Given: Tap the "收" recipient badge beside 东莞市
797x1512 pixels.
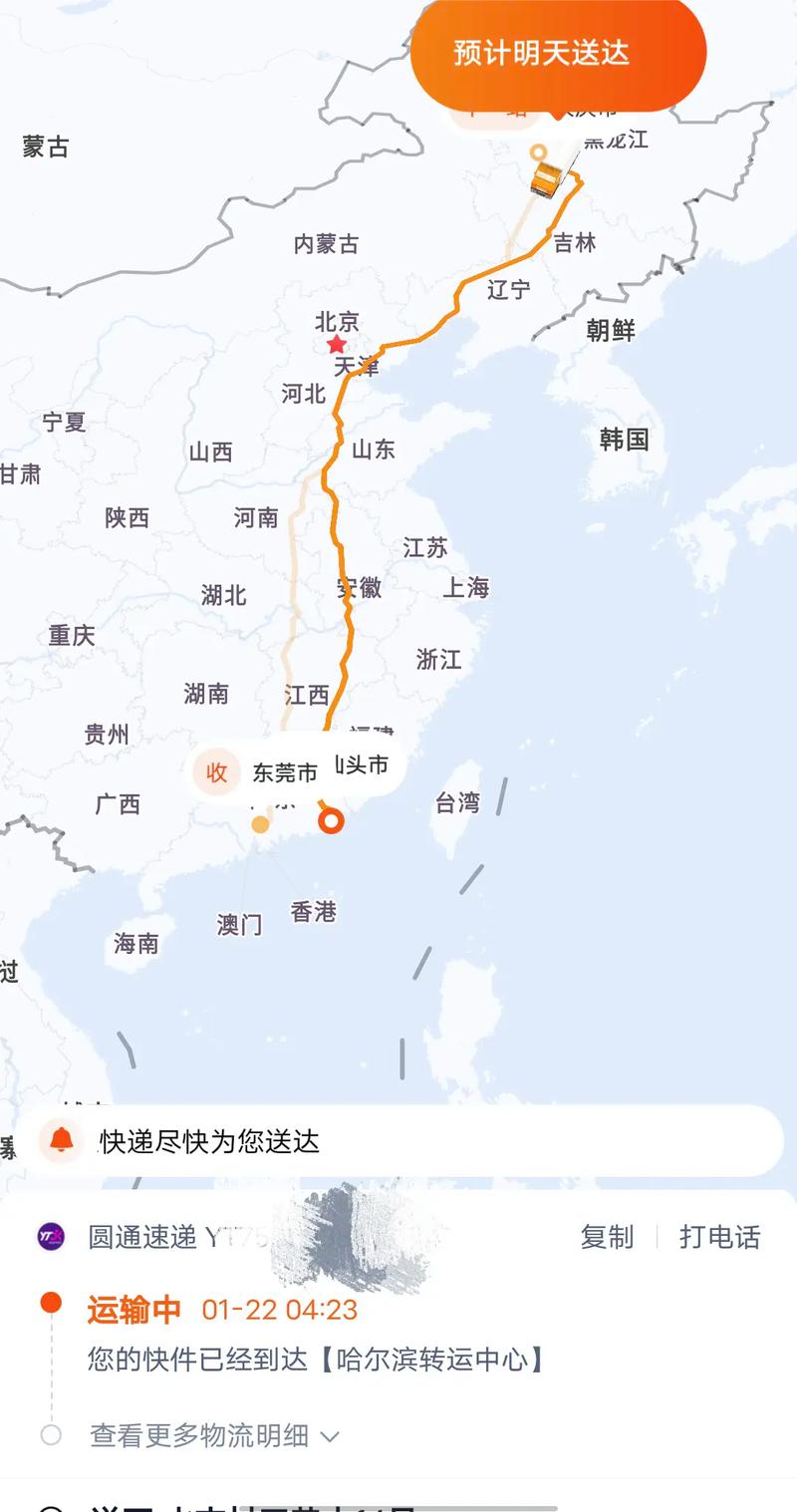Looking at the screenshot, I should coord(216,772).
